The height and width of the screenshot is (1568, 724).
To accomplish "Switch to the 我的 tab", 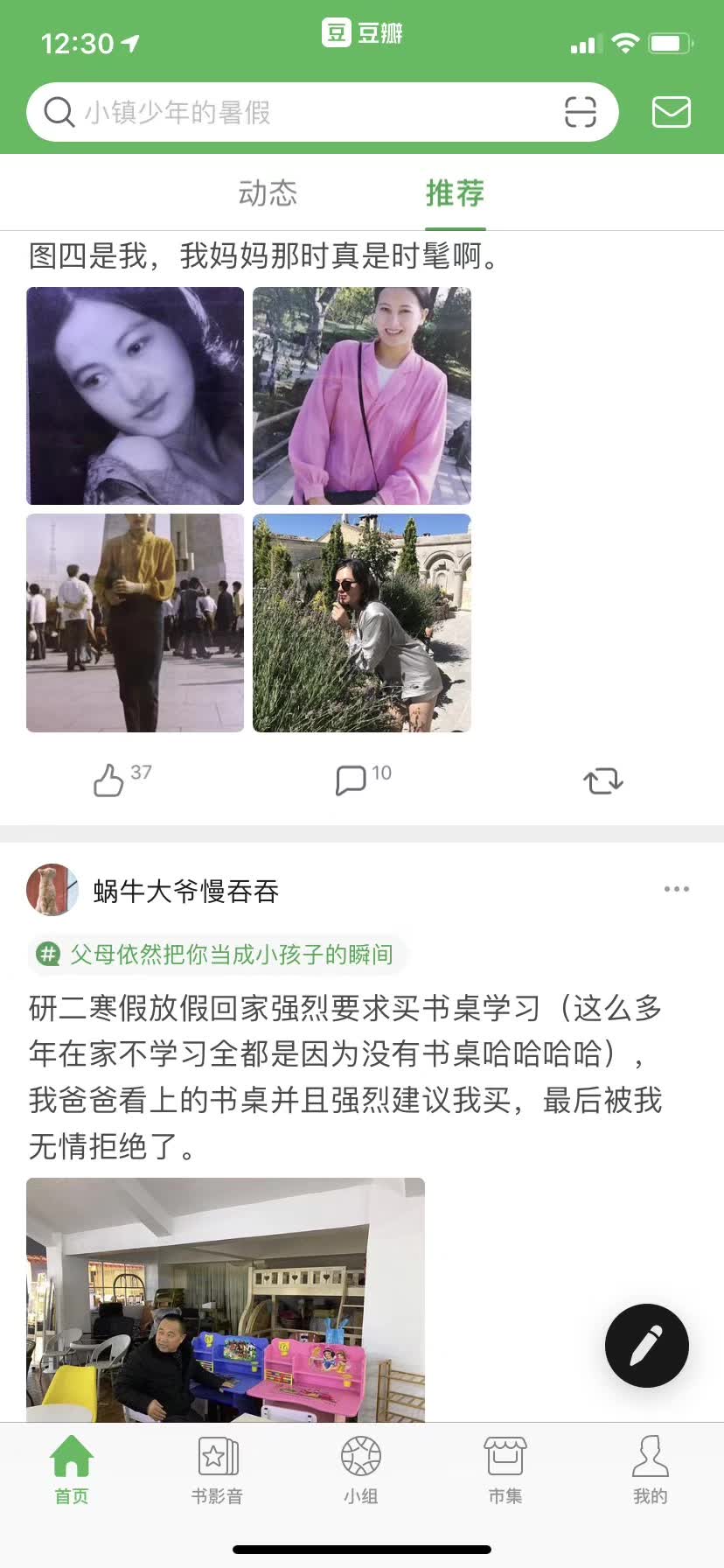I will (x=650, y=1471).
